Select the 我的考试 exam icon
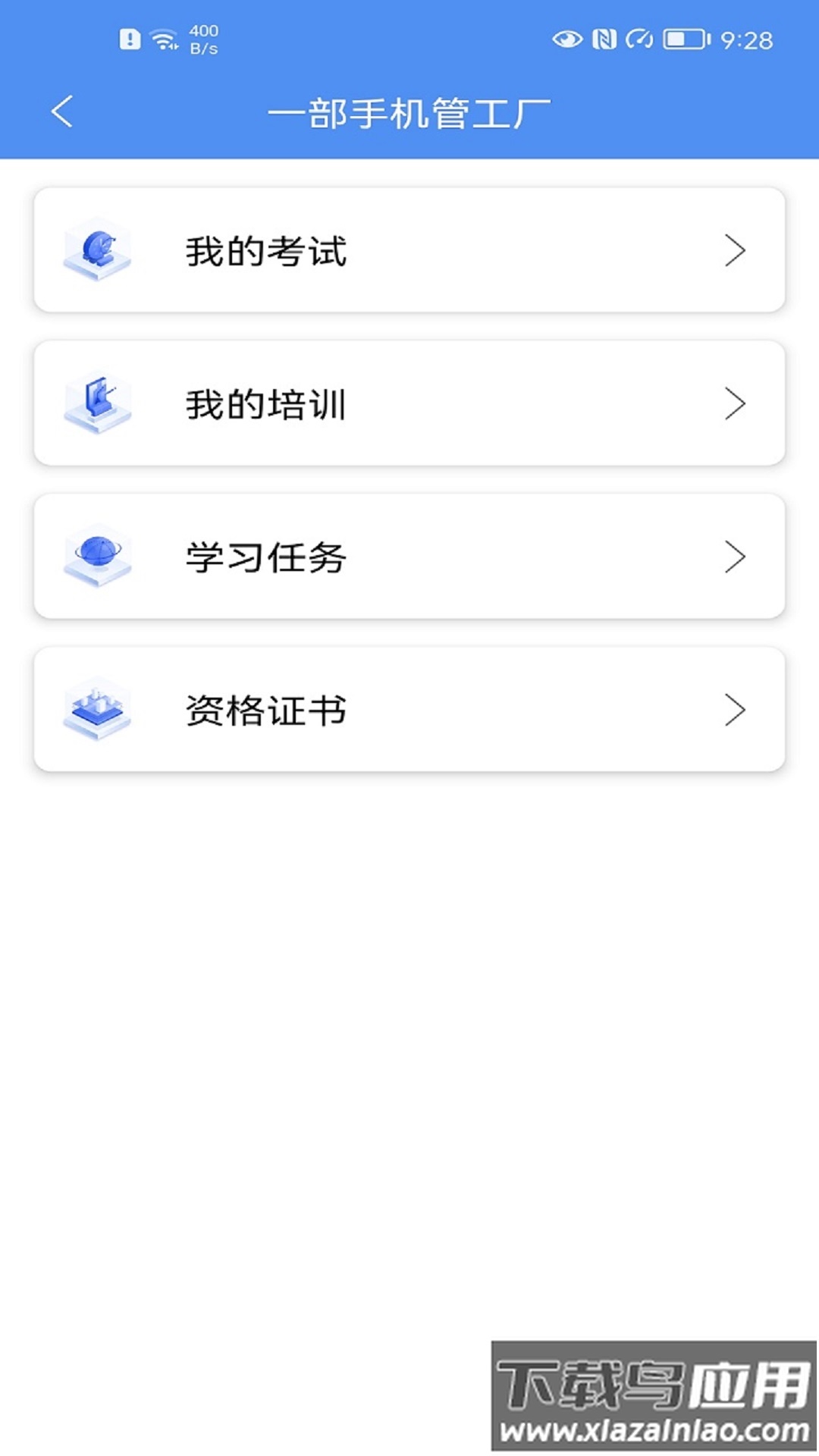Image resolution: width=819 pixels, height=1456 pixels. click(x=96, y=250)
